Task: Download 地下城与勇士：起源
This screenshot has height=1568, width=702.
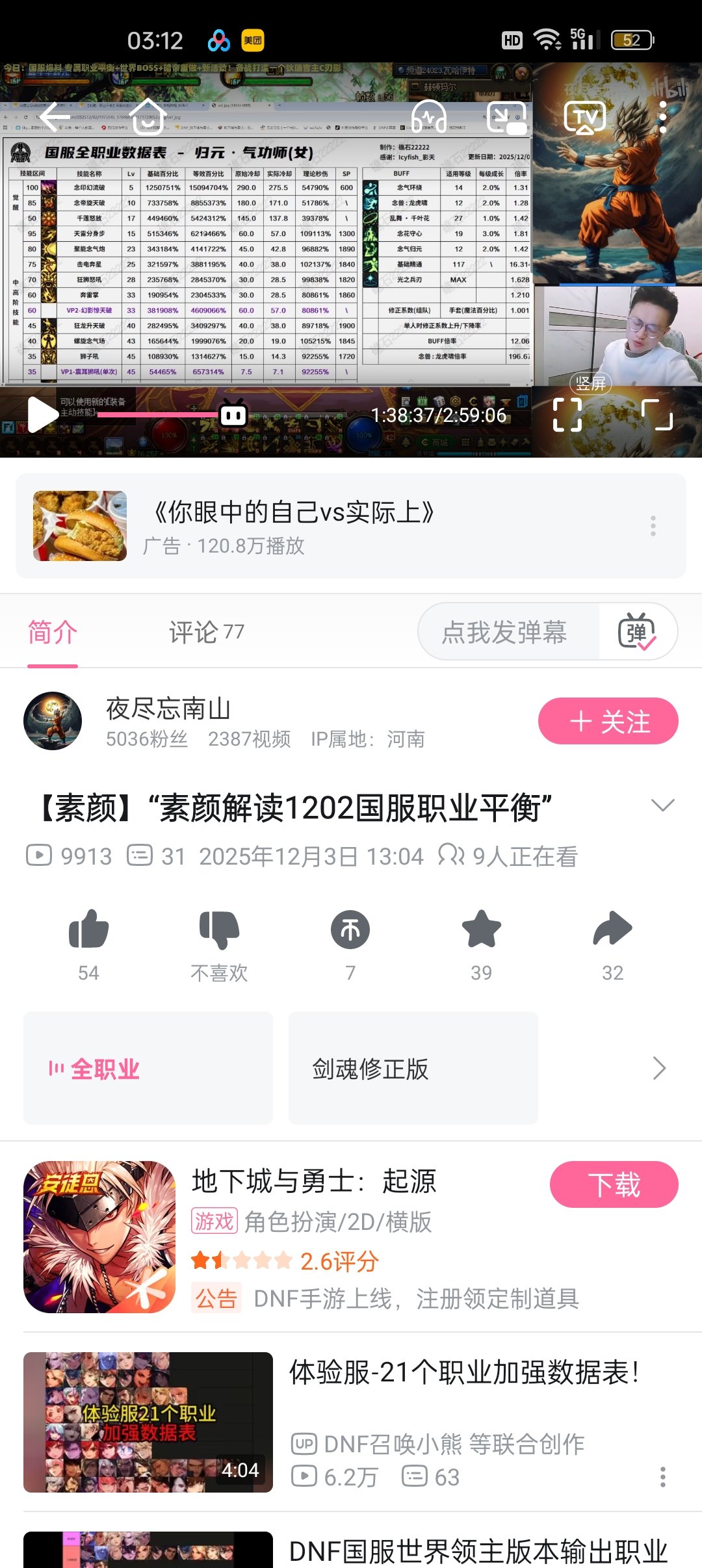Action: [614, 1184]
